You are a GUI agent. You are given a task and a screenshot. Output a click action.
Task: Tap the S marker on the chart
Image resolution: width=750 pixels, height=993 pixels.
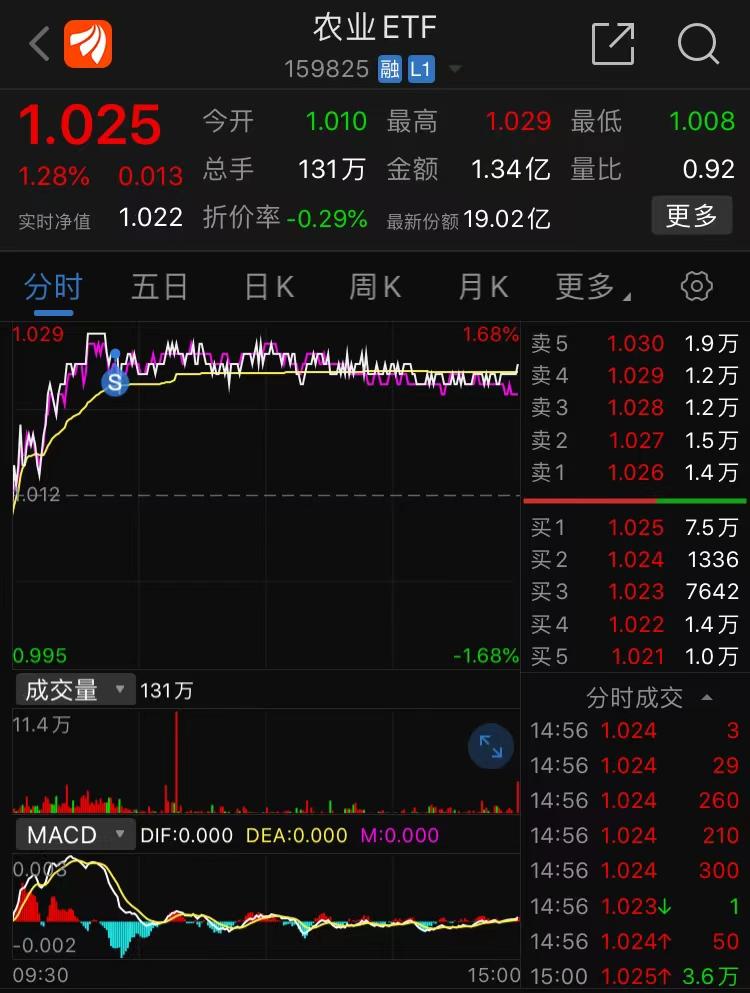pyautogui.click(x=116, y=381)
